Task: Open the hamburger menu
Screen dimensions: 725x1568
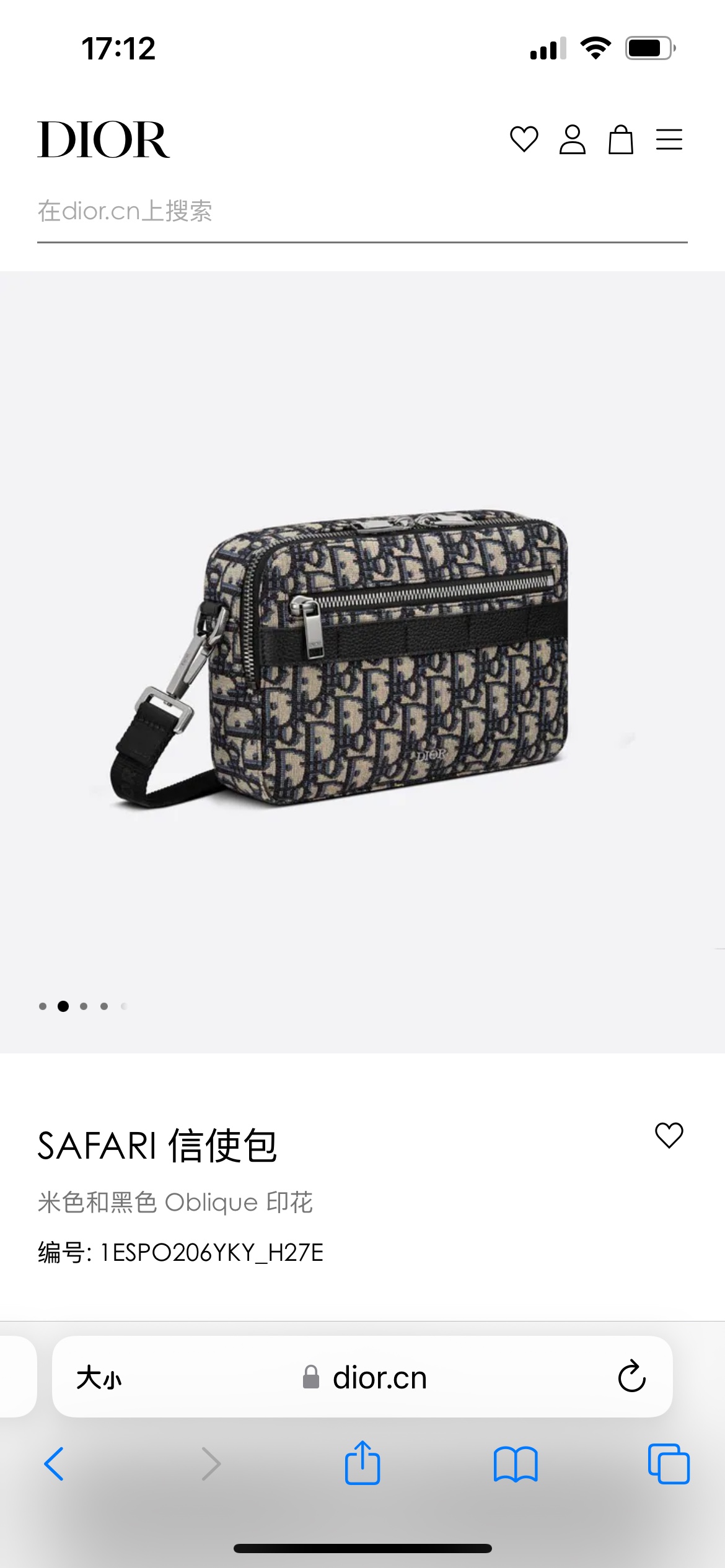Action: point(669,139)
